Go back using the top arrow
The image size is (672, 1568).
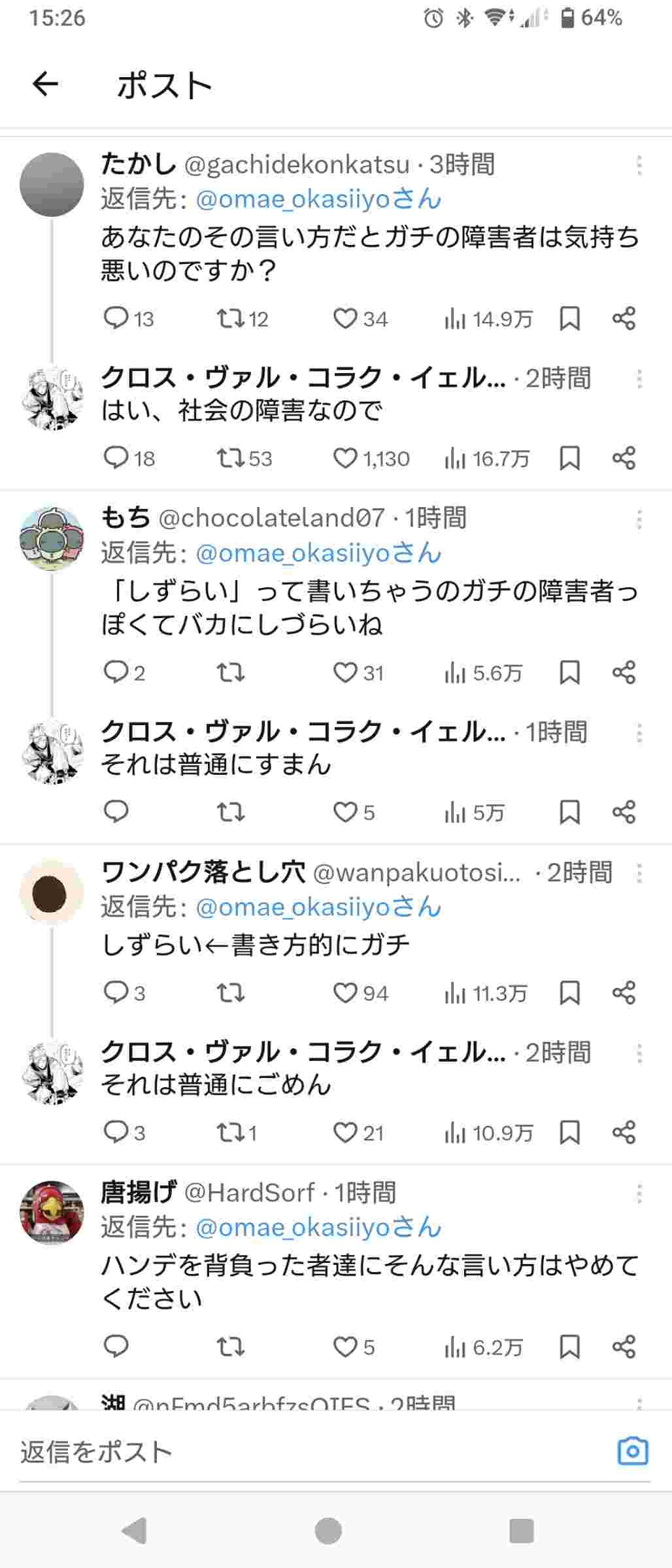click(x=45, y=84)
